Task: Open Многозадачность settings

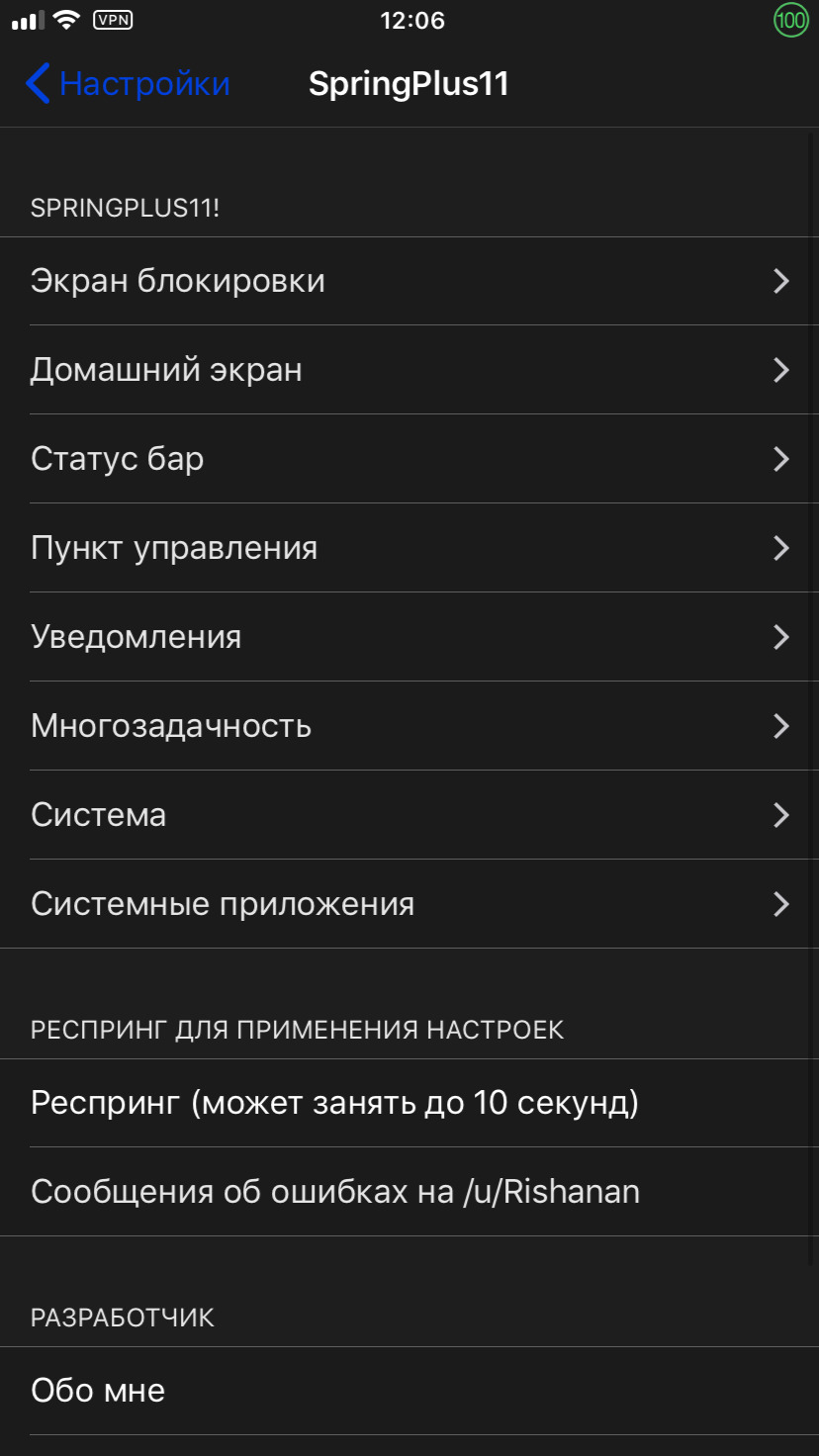Action: click(x=409, y=726)
